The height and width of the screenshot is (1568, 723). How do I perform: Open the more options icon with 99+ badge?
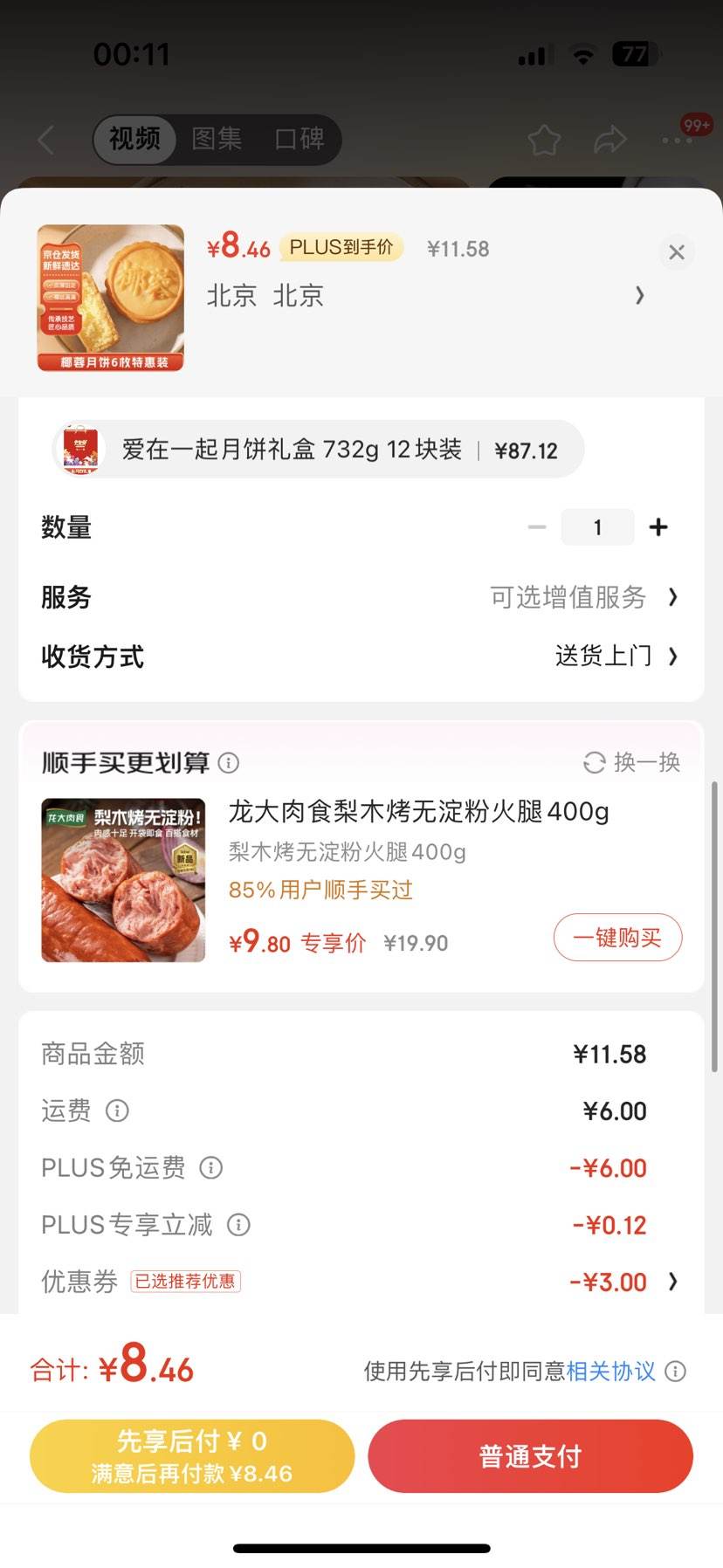point(677,140)
